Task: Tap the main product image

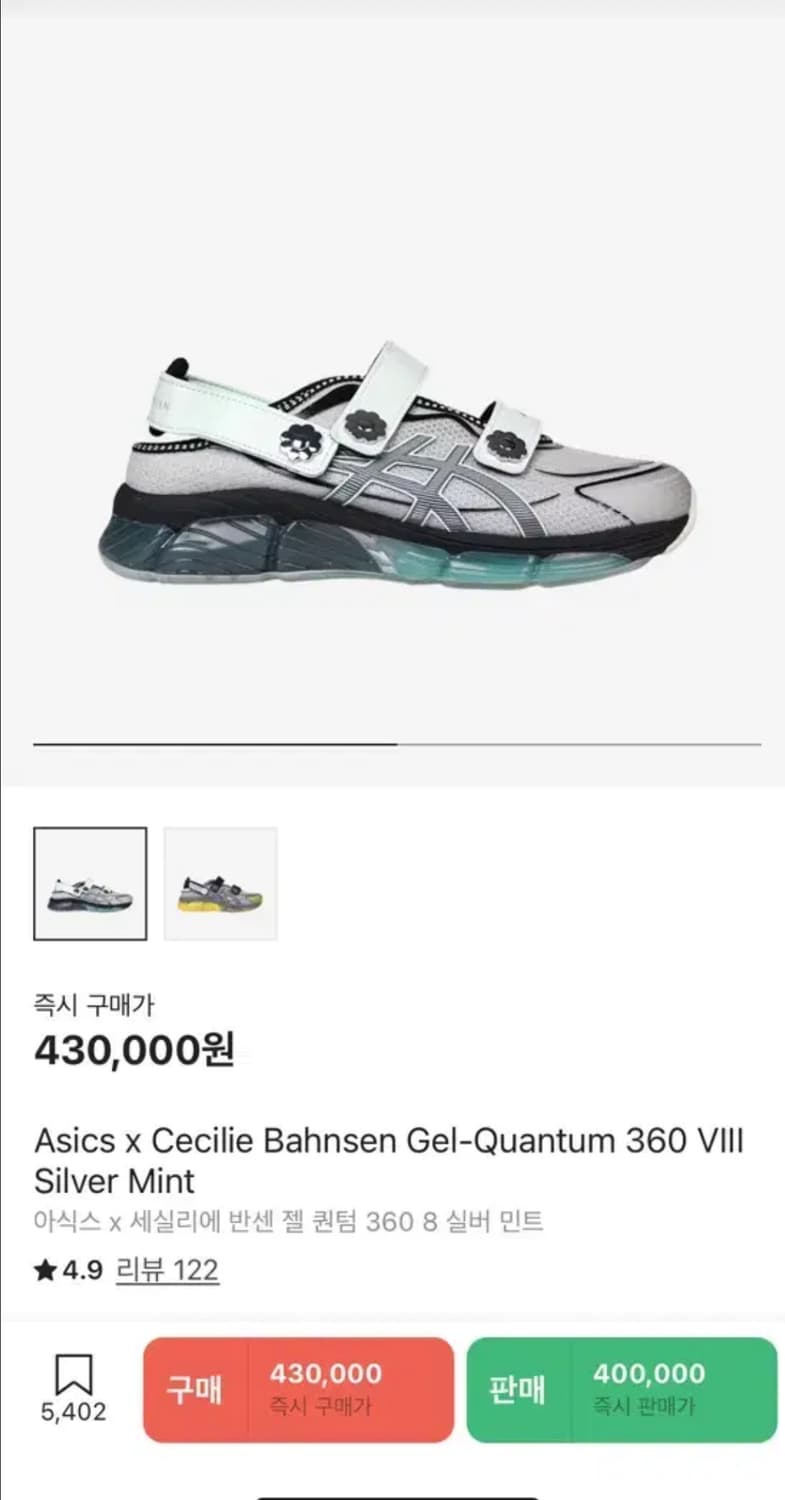Action: 392,470
